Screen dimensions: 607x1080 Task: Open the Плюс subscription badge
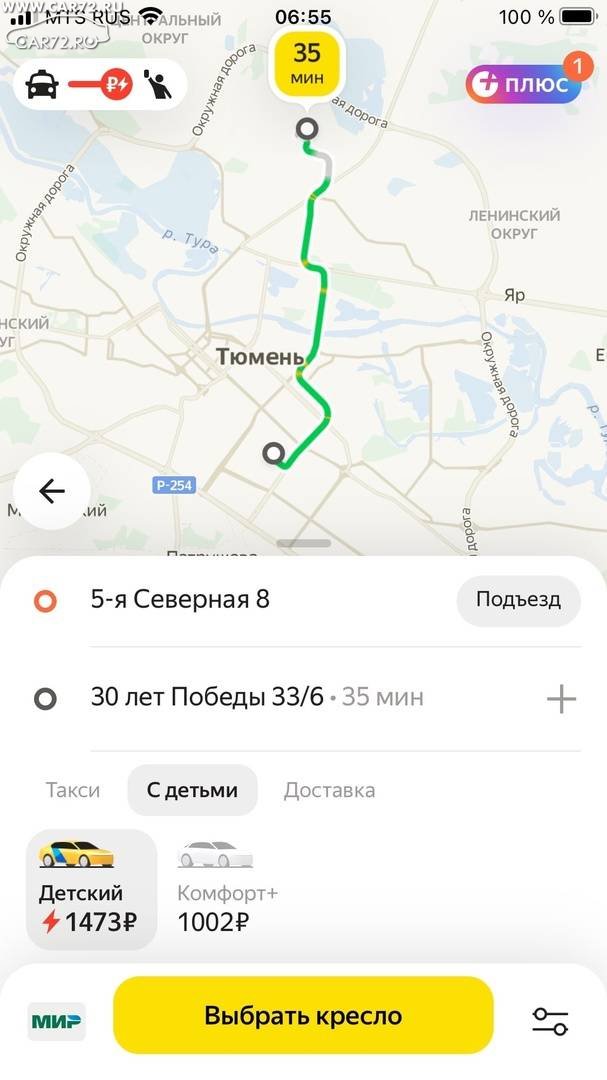pos(525,83)
